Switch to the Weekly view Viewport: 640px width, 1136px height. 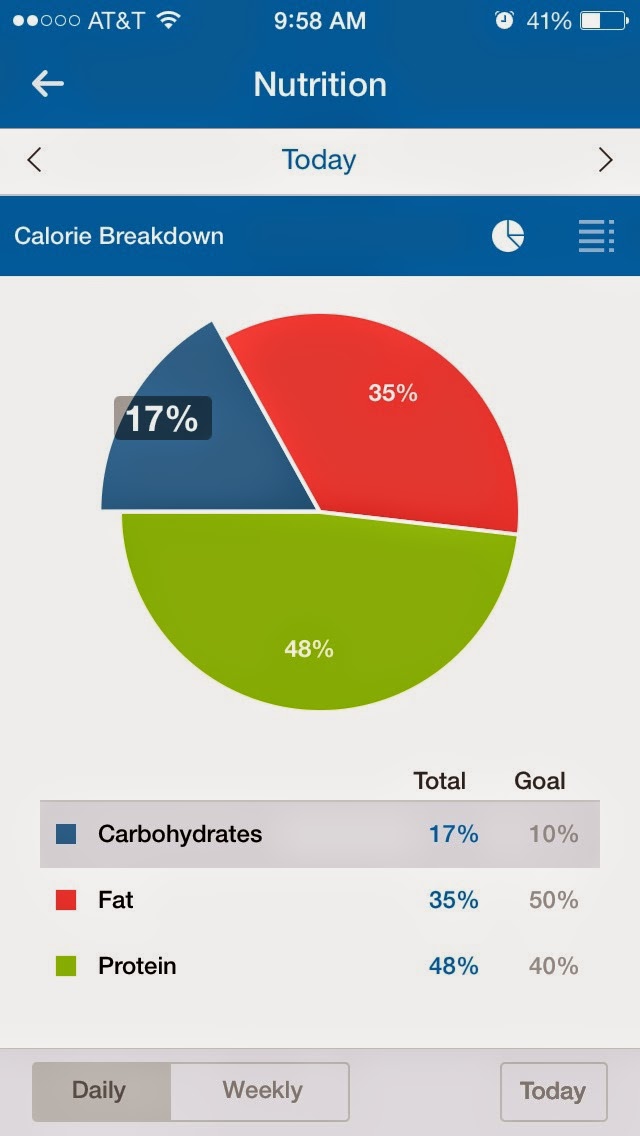(x=262, y=1090)
